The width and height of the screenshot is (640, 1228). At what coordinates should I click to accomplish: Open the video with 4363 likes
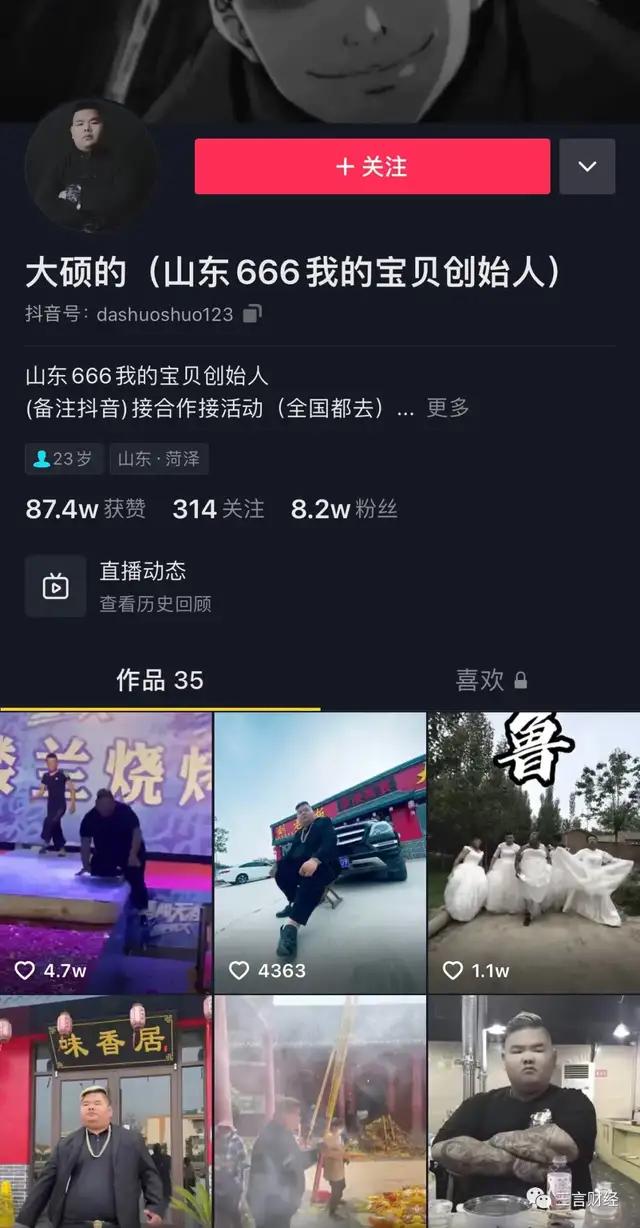tap(320, 851)
